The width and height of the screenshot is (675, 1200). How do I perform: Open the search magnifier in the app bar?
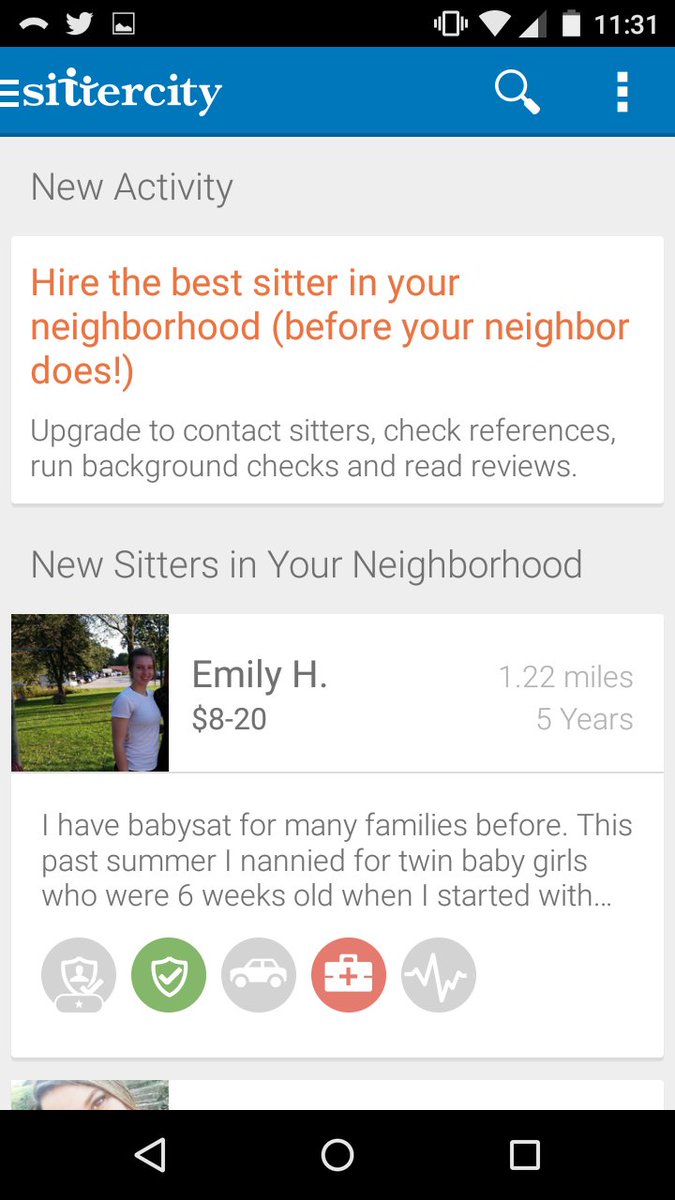(517, 92)
